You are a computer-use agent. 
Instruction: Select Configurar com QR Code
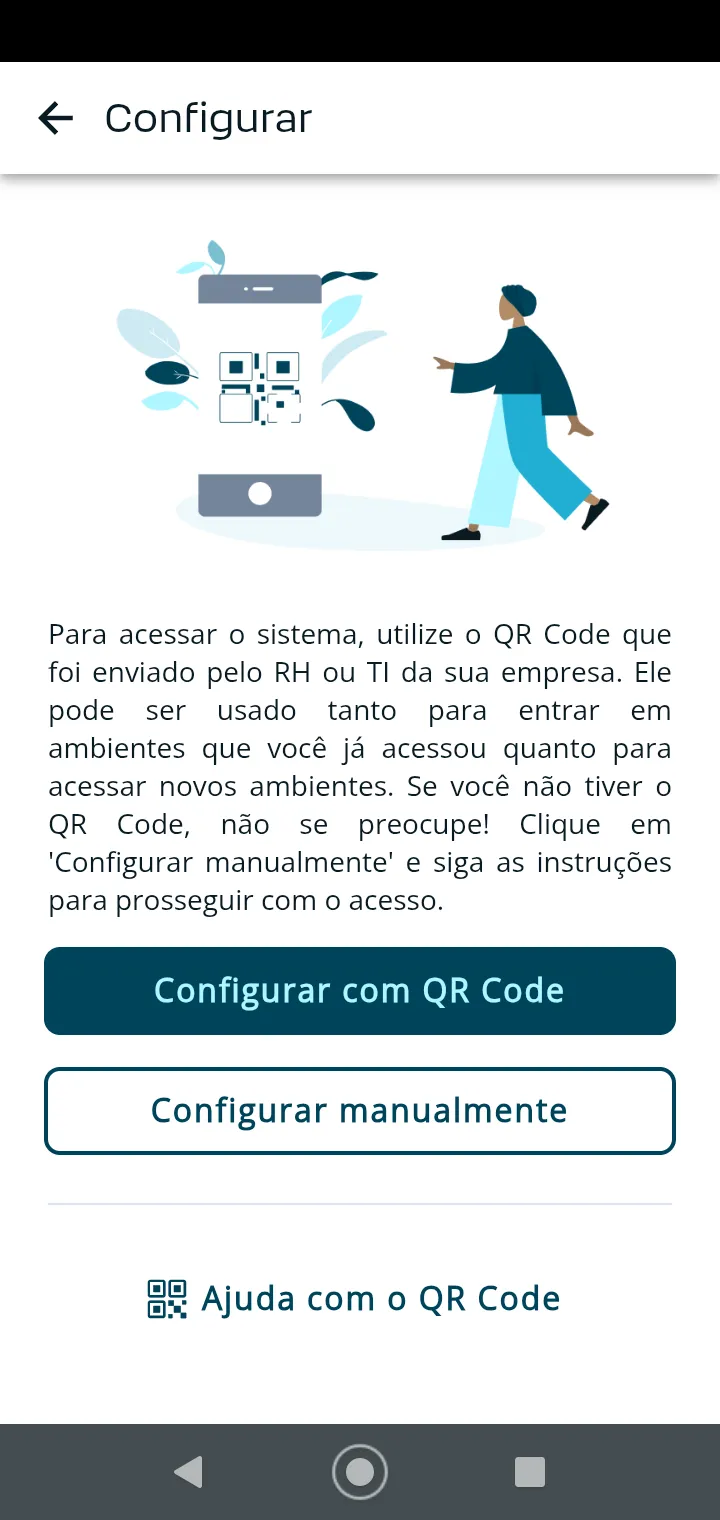coord(360,990)
